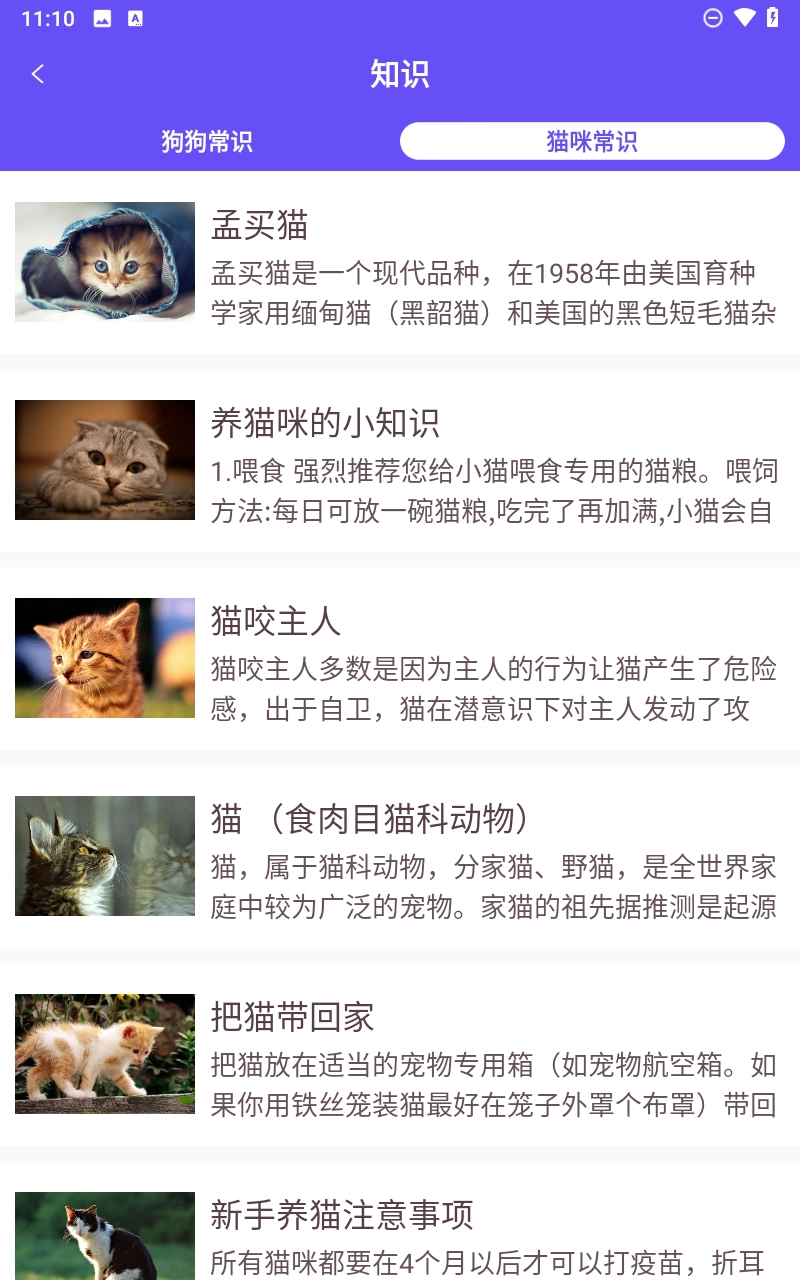Screen dimensions: 800x1280
Task: Tap the orange kitten image beside 猫咬主人
Action: click(104, 658)
